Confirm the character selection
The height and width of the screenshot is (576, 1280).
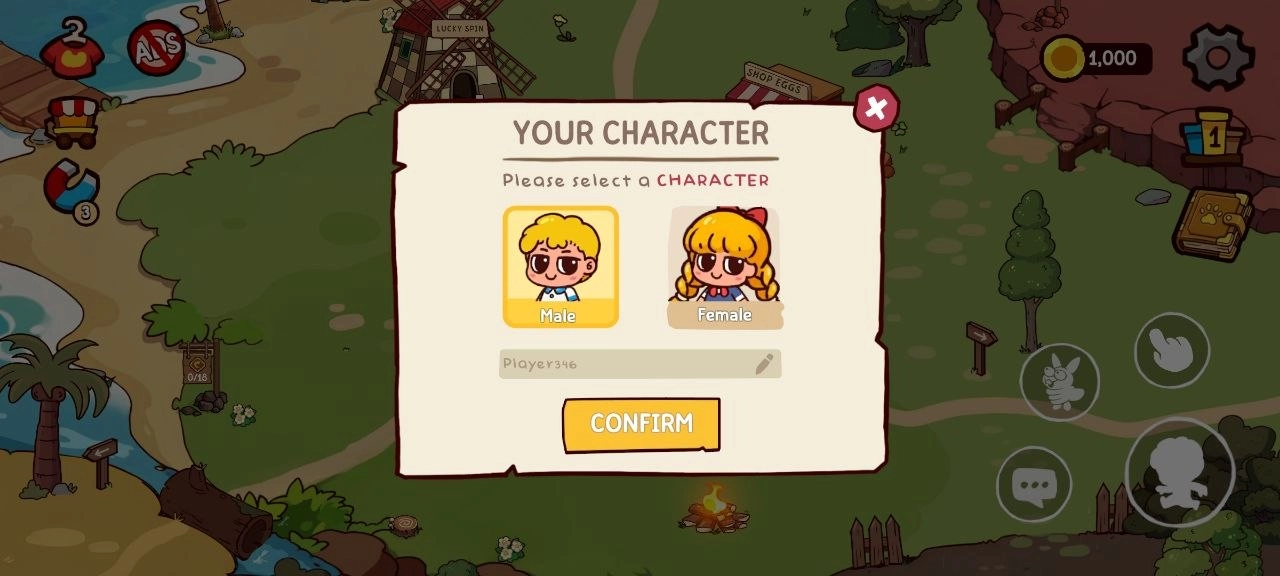pos(641,424)
